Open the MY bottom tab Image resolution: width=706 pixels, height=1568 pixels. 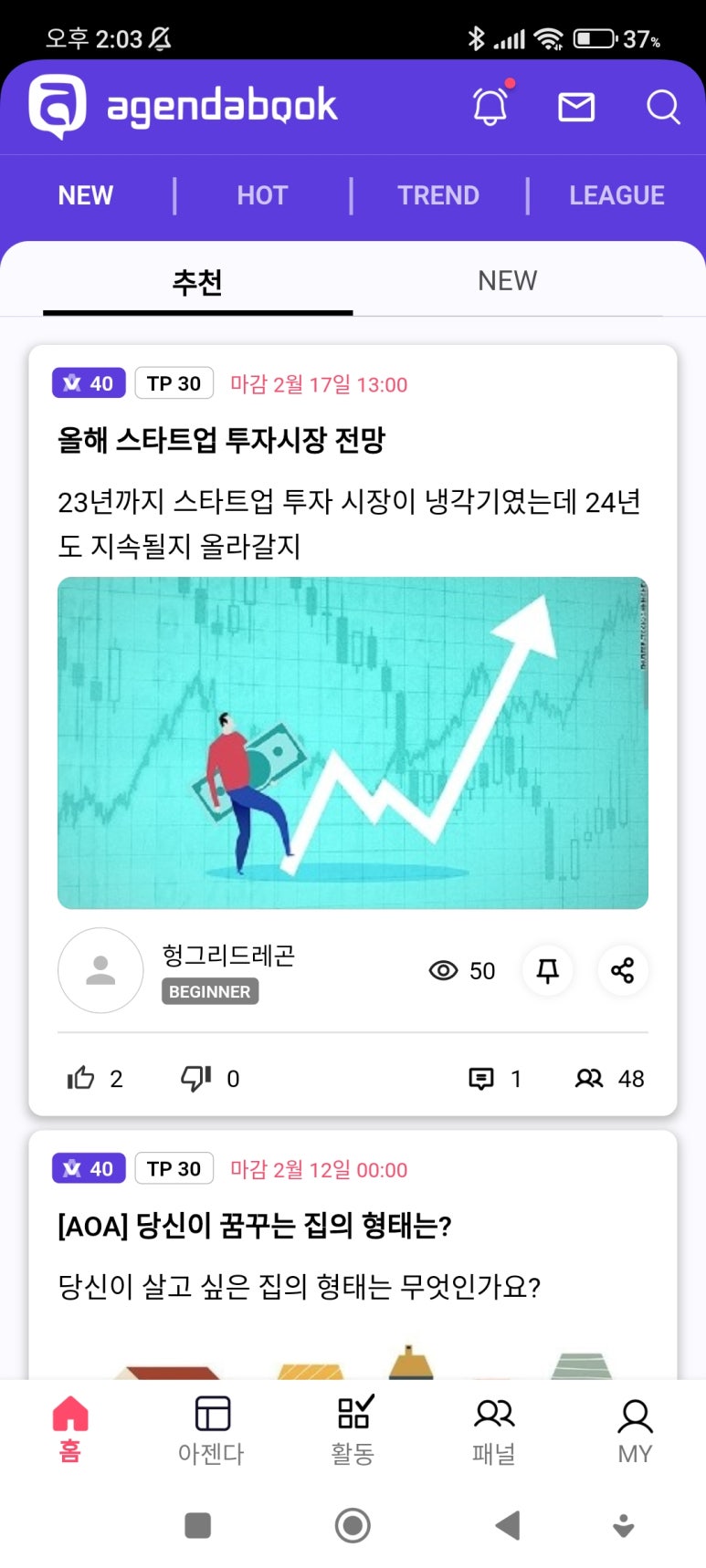635,1430
